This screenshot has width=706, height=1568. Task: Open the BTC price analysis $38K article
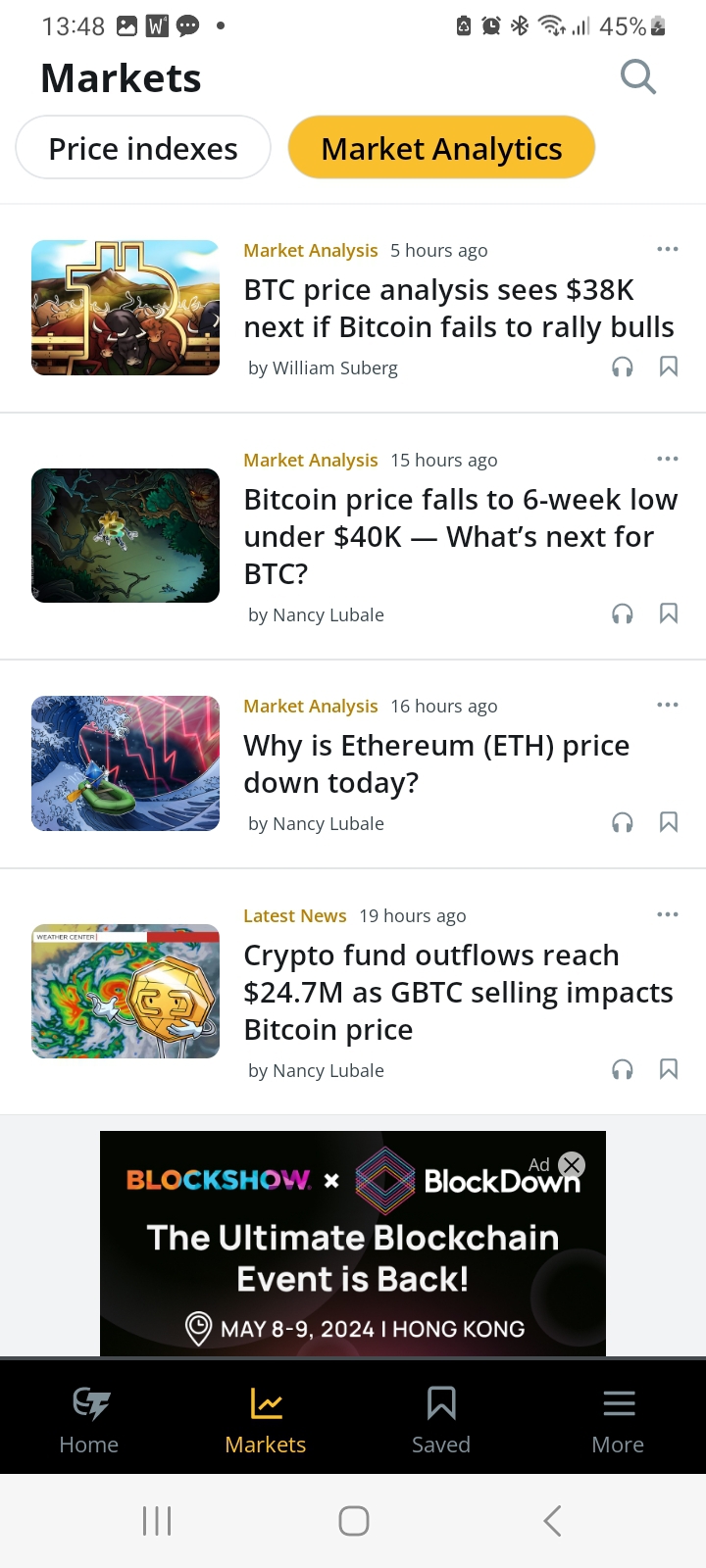pyautogui.click(x=458, y=308)
